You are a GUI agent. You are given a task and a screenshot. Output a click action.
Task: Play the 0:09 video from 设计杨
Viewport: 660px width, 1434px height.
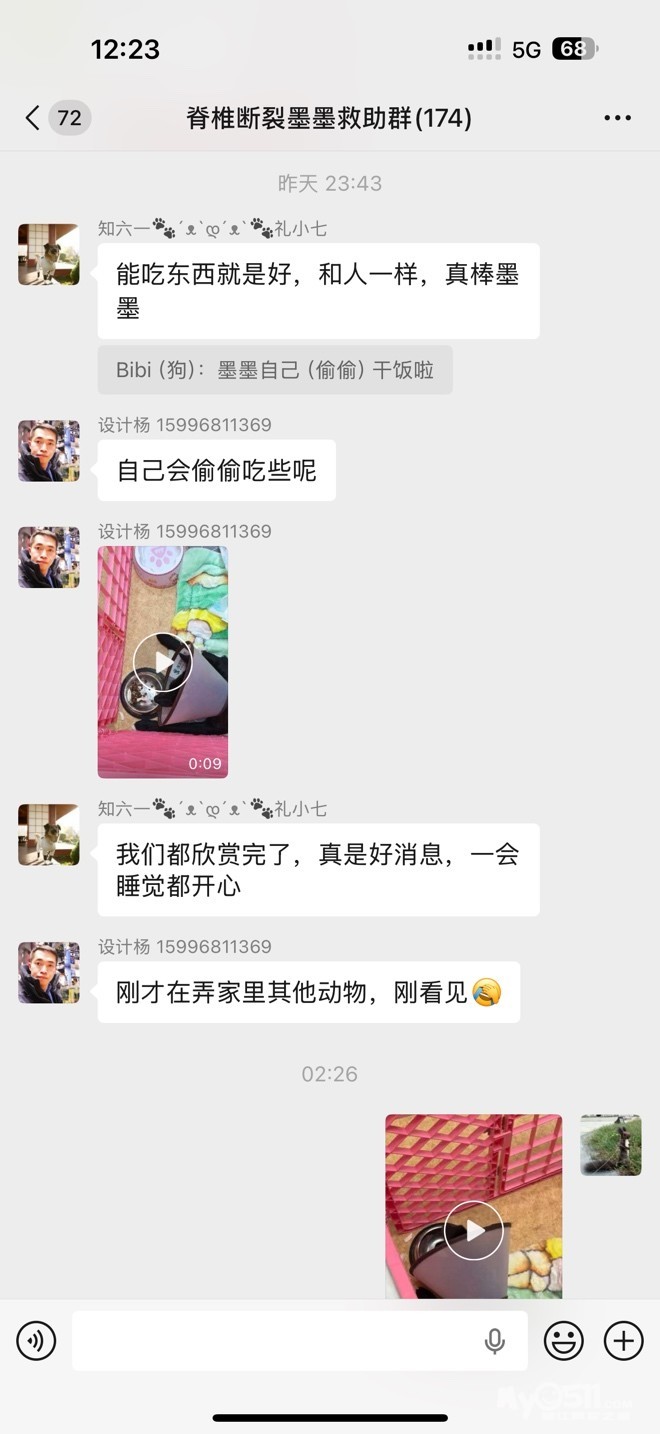pyautogui.click(x=162, y=662)
